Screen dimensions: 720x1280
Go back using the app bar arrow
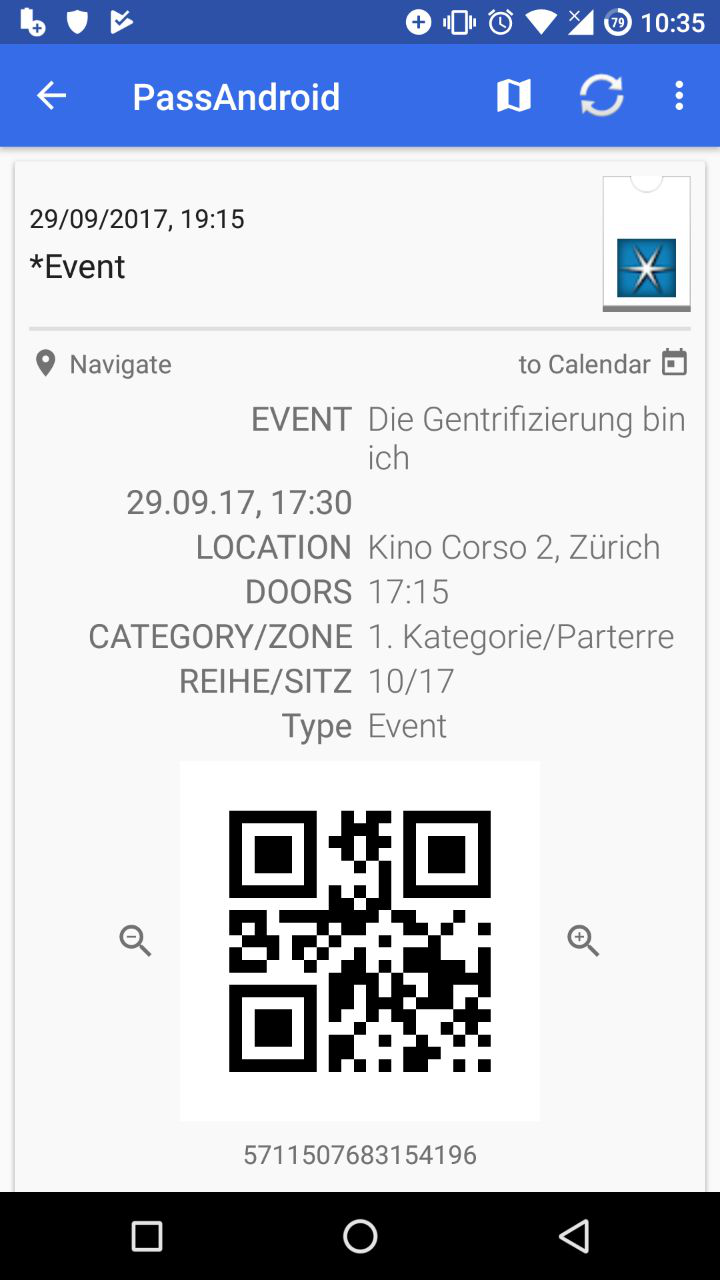[51, 96]
